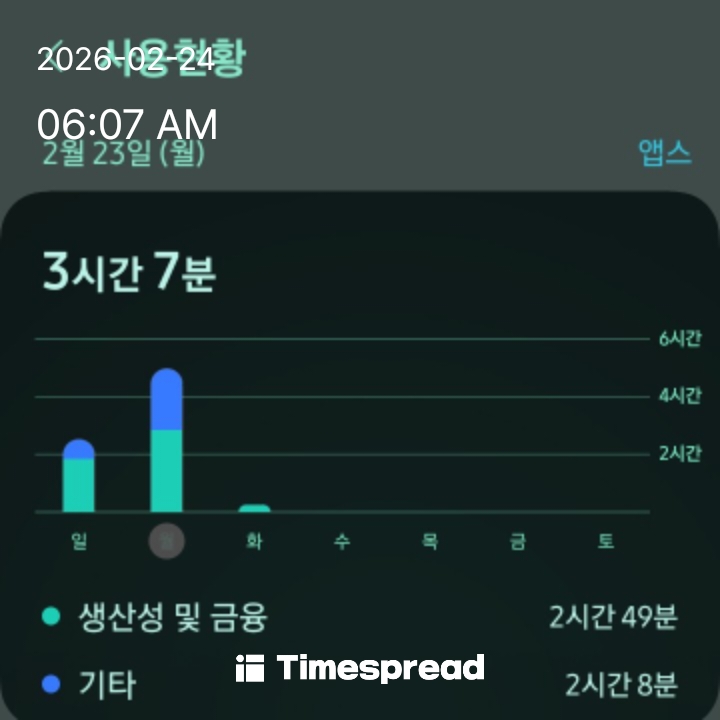This screenshot has height=720, width=720.
Task: Open the 생산성 및 금융 category row
Action: coord(360,617)
